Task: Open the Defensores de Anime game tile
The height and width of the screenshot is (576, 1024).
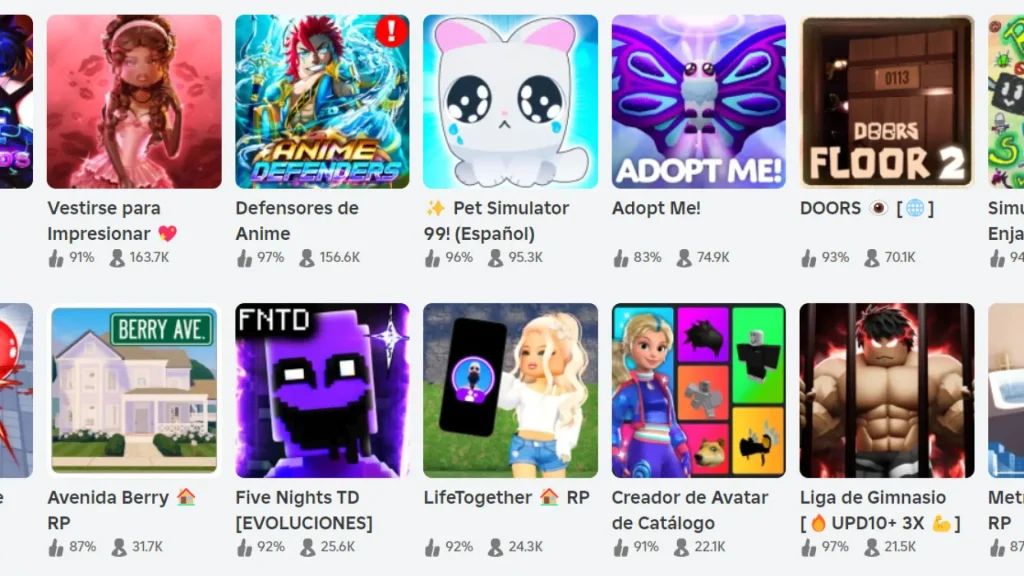Action: (x=322, y=101)
